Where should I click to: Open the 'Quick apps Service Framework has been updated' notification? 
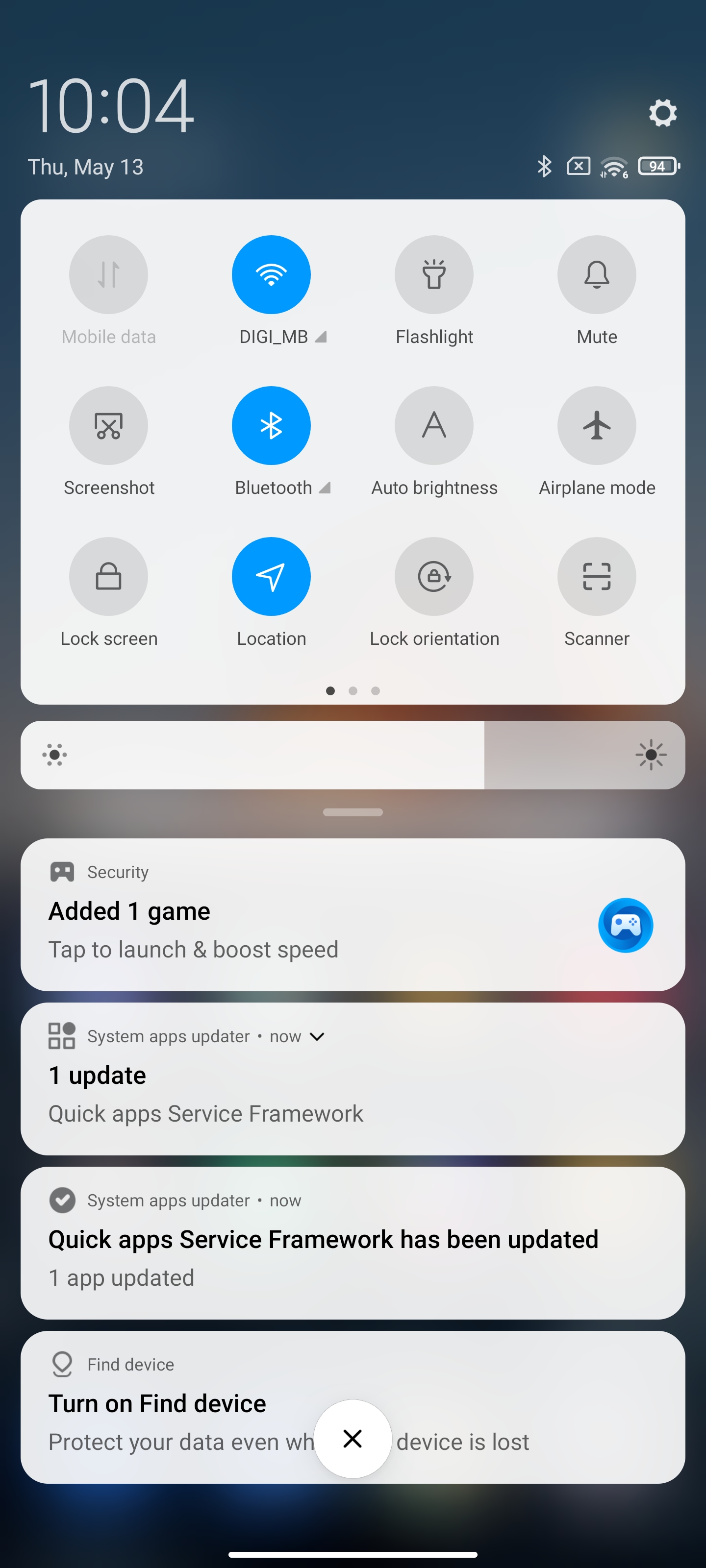pyautogui.click(x=353, y=1242)
